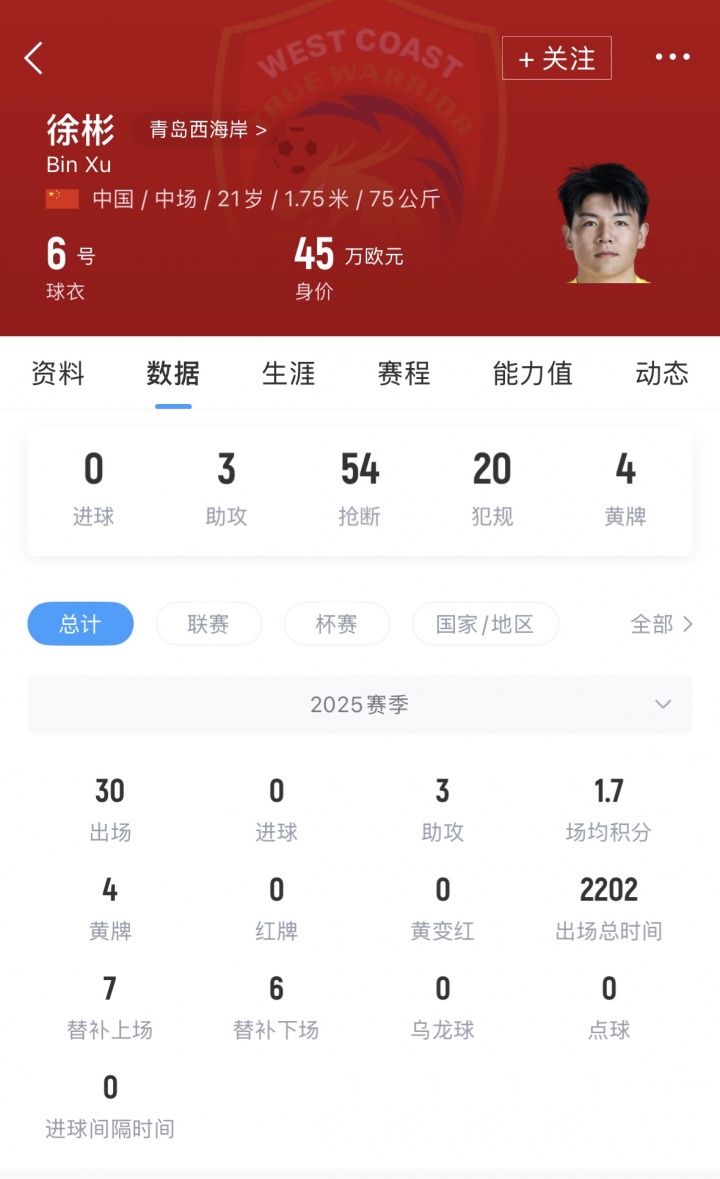The width and height of the screenshot is (720, 1179).
Task: Select the 联赛 filter pill
Action: pyautogui.click(x=208, y=624)
